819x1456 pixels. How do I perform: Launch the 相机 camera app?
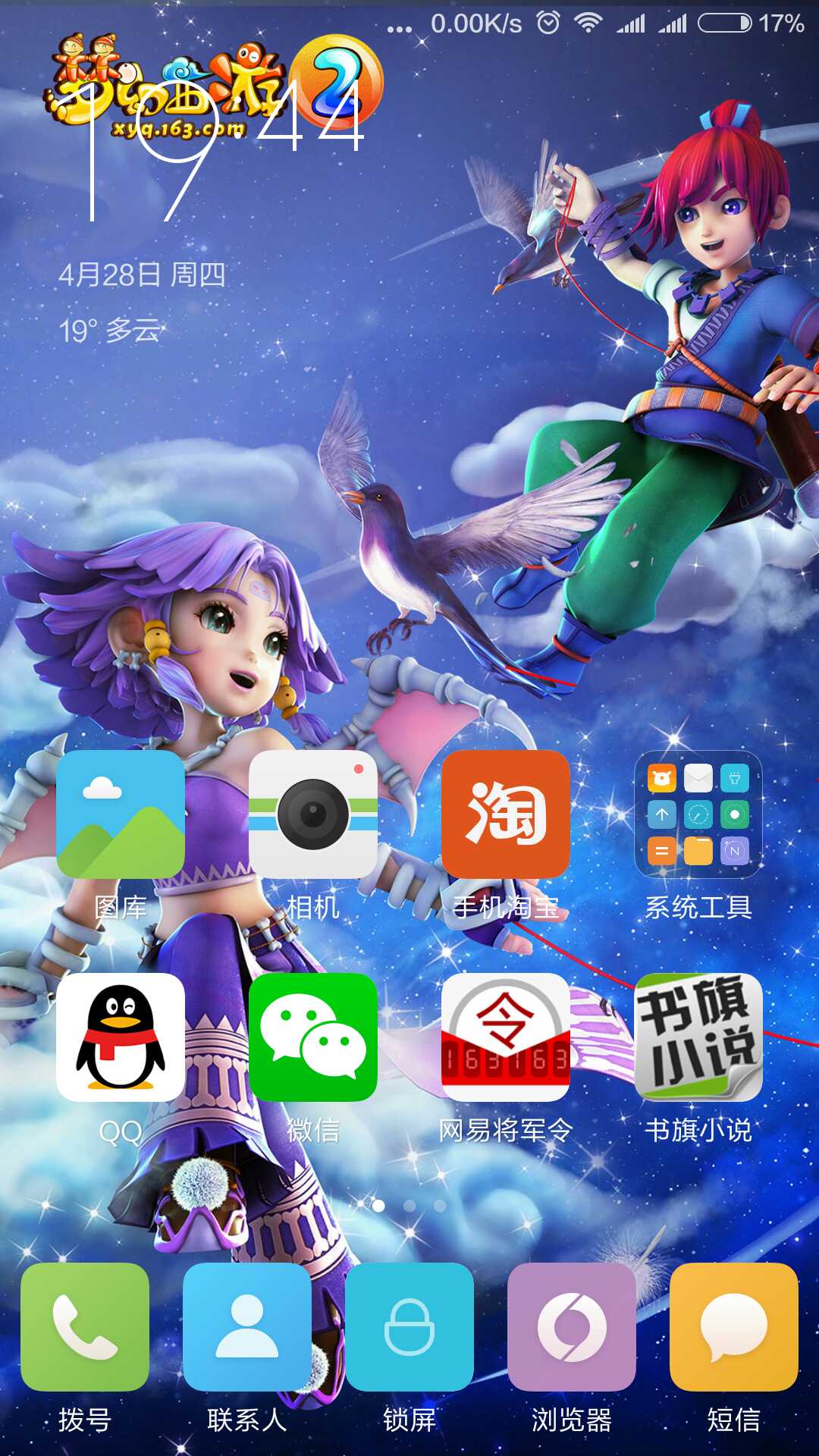pyautogui.click(x=313, y=814)
